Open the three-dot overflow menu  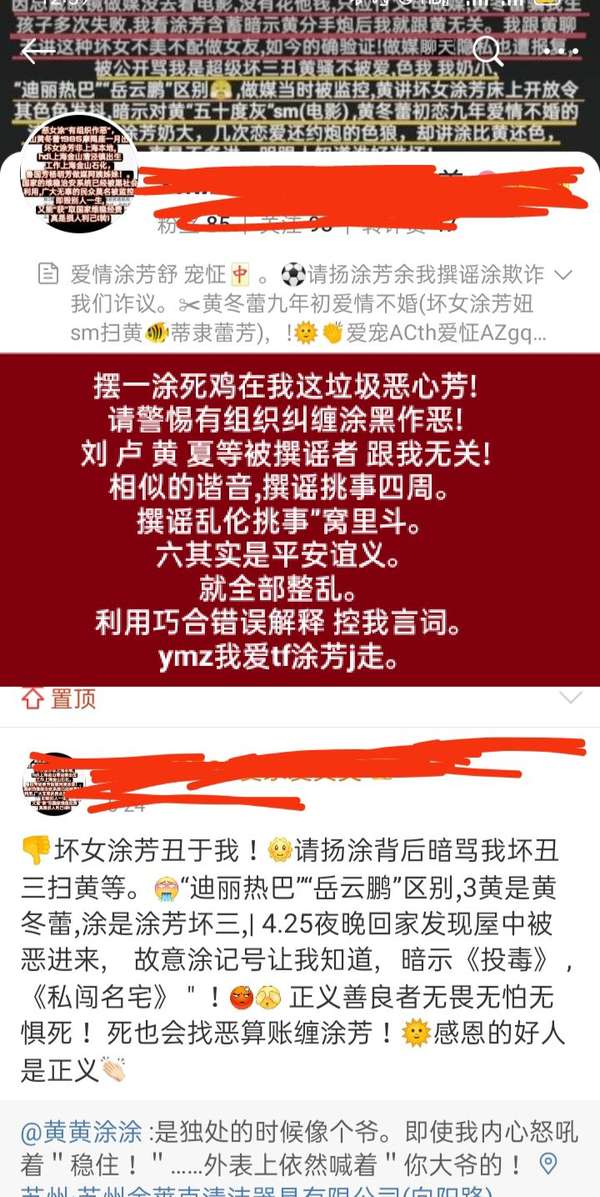(x=561, y=51)
